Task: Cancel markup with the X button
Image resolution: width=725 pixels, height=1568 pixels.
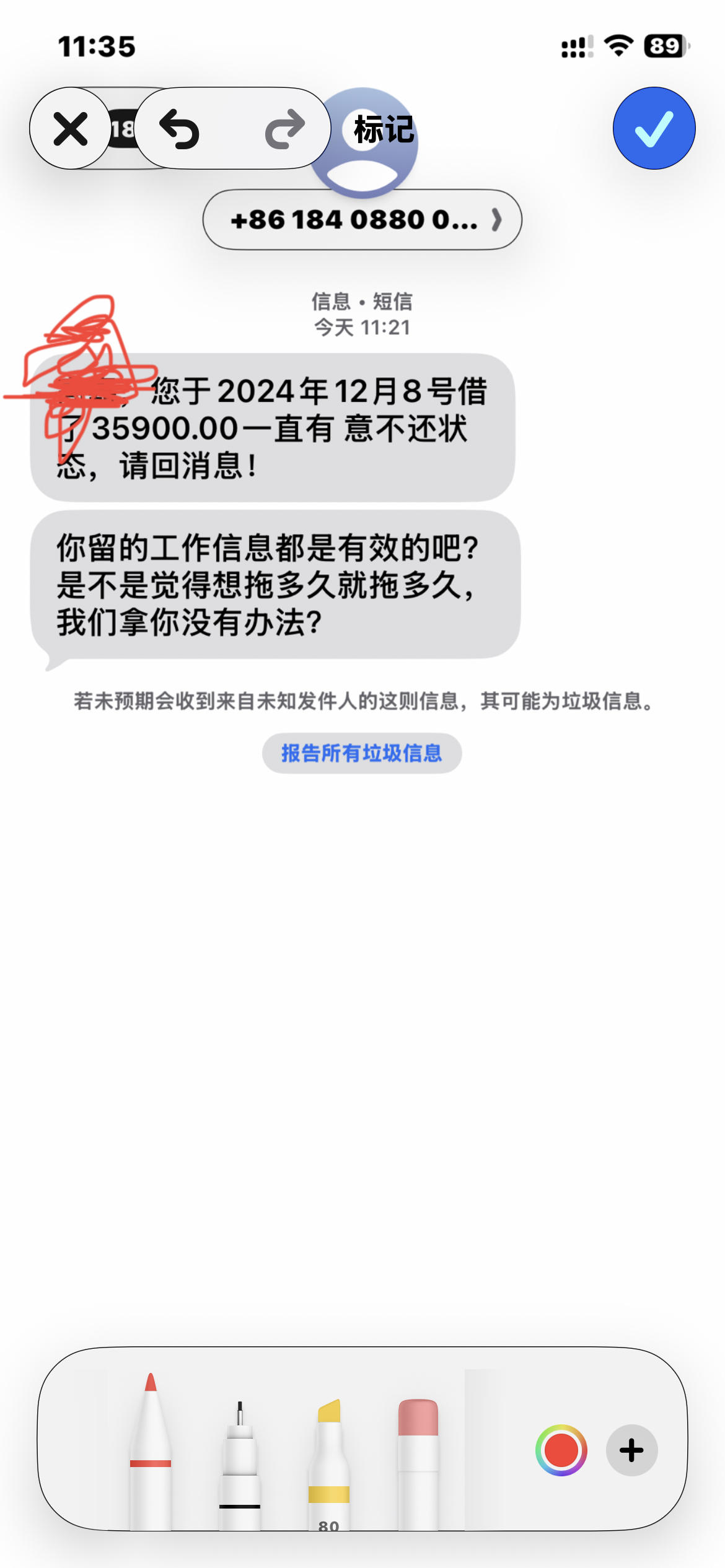Action: coord(70,128)
